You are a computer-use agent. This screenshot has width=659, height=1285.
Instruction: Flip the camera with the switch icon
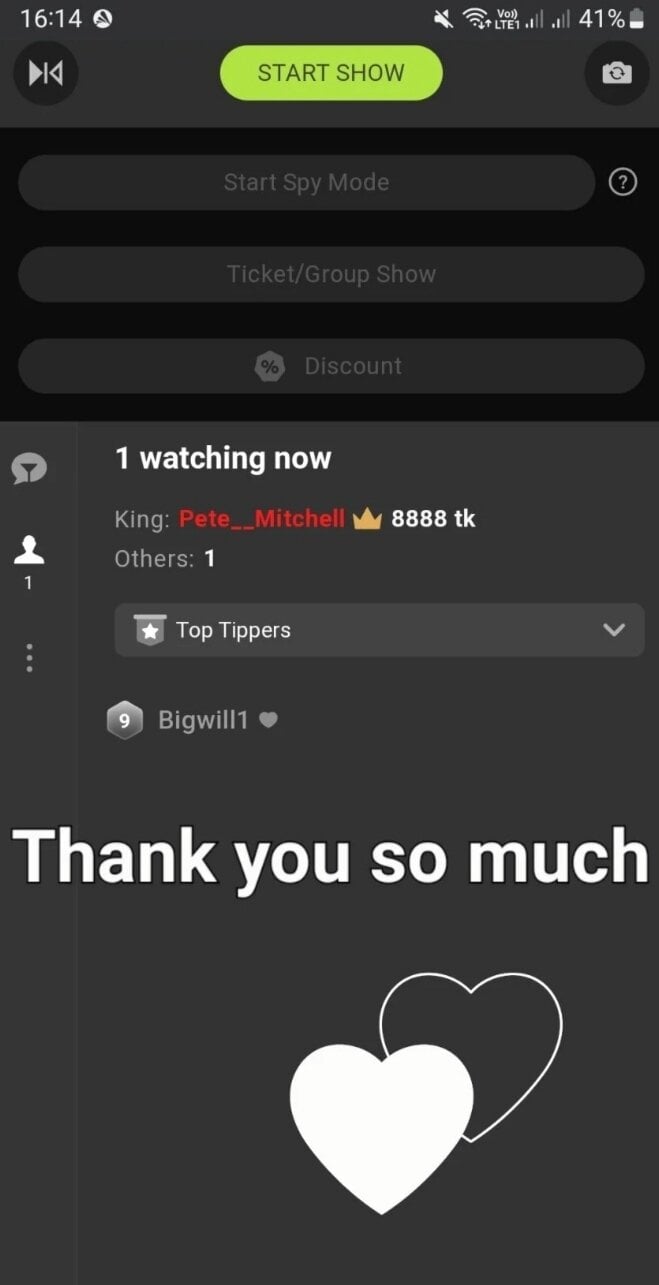(x=616, y=73)
